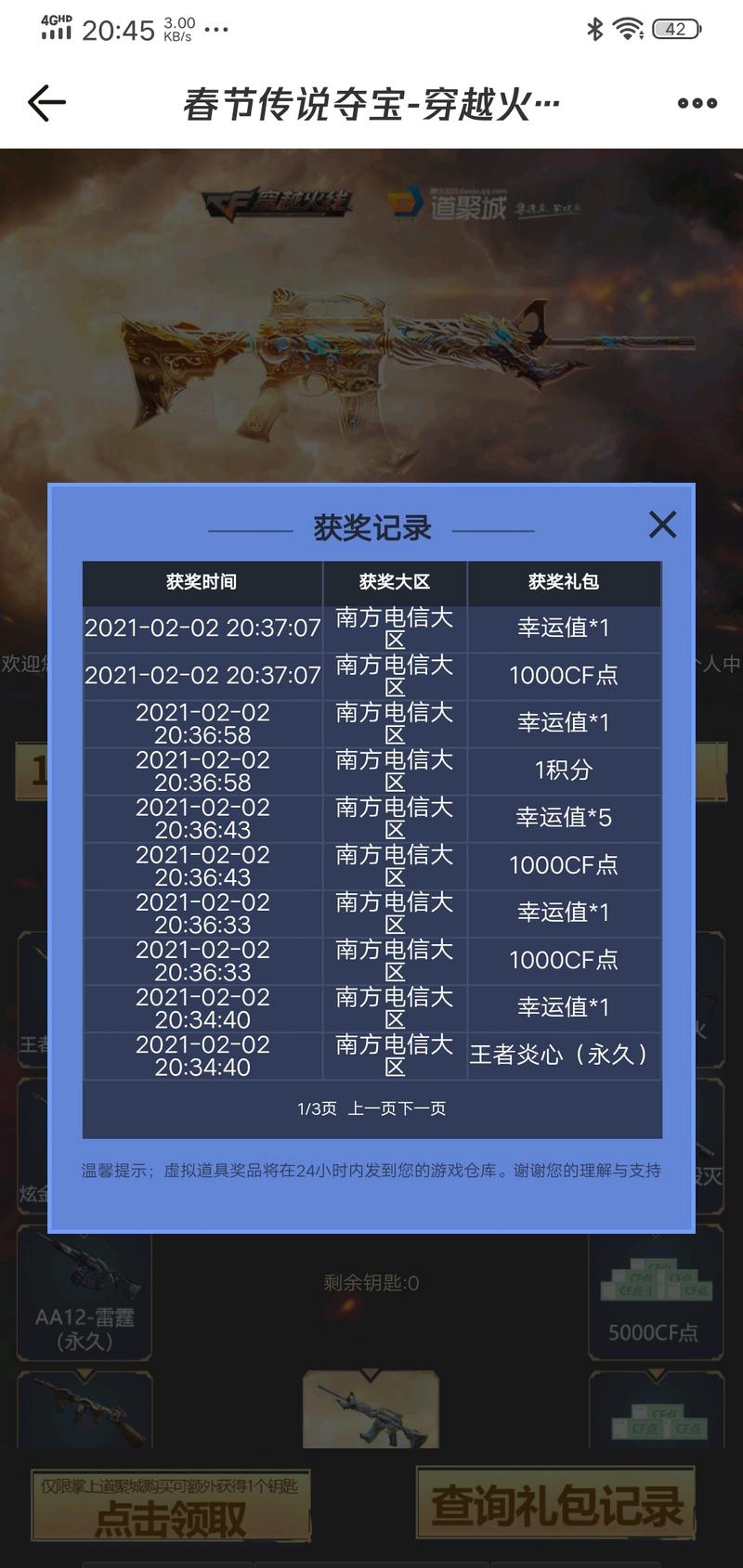
Task: Close the 获奖记录 dialog
Action: coord(662,525)
